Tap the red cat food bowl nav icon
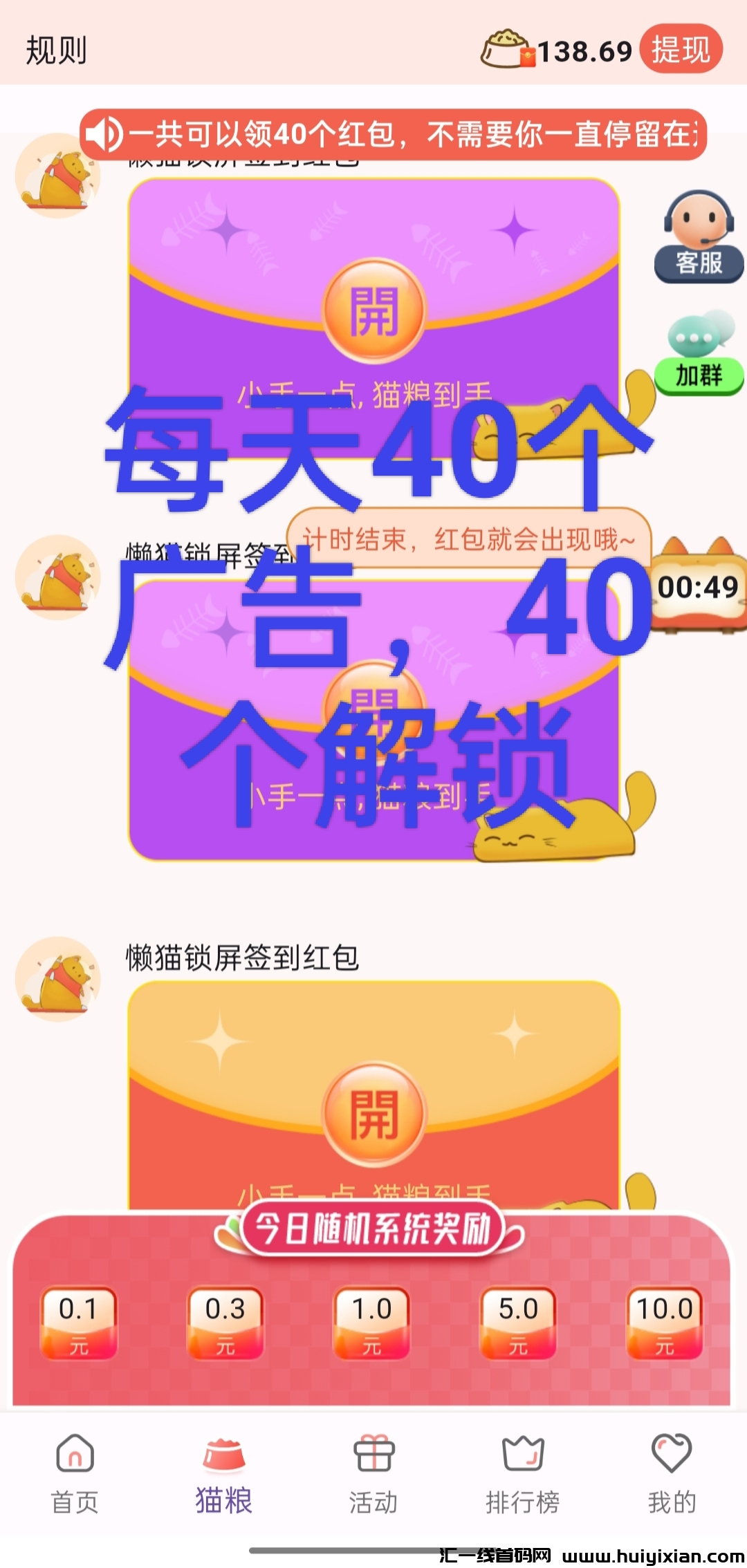This screenshot has height=1568, width=747. pyautogui.click(x=223, y=1455)
